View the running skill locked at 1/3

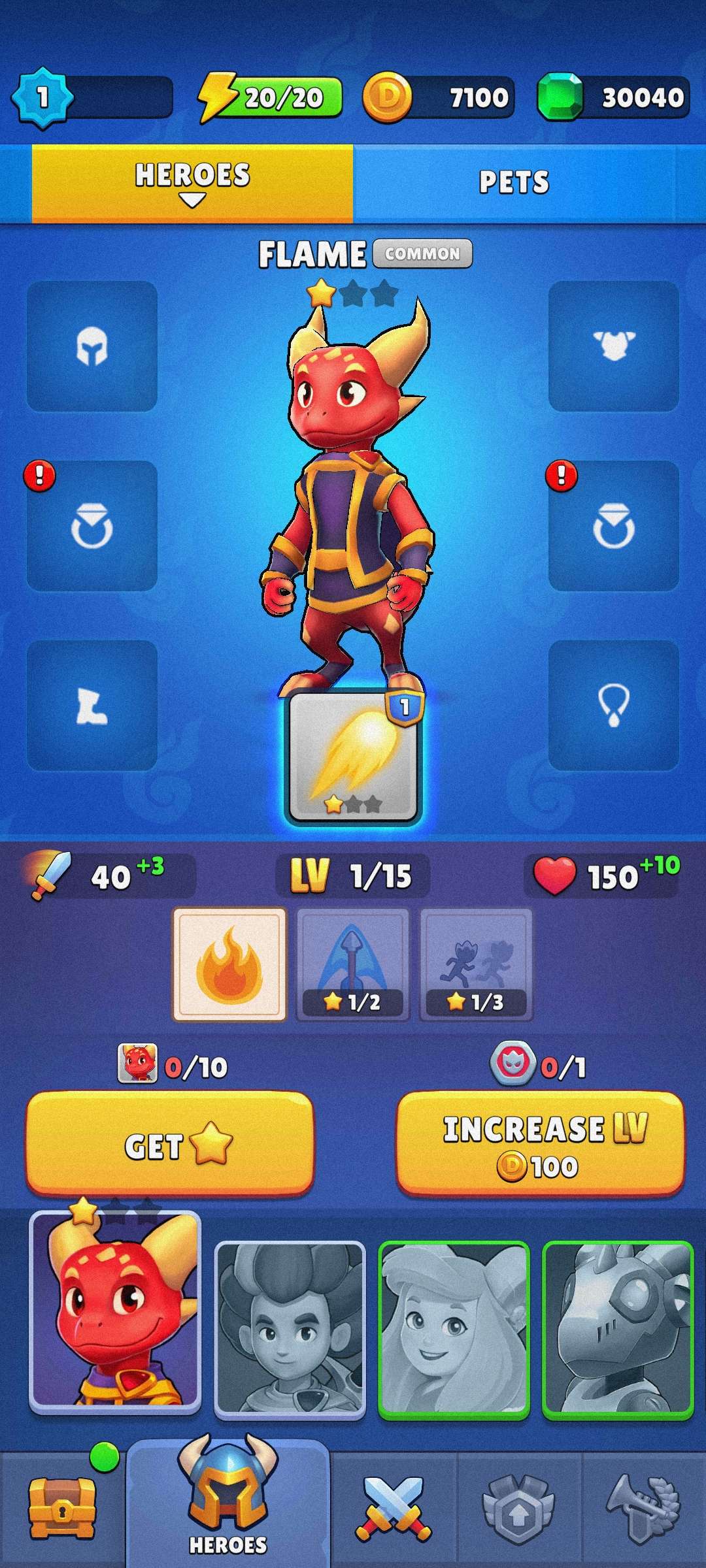click(x=477, y=964)
